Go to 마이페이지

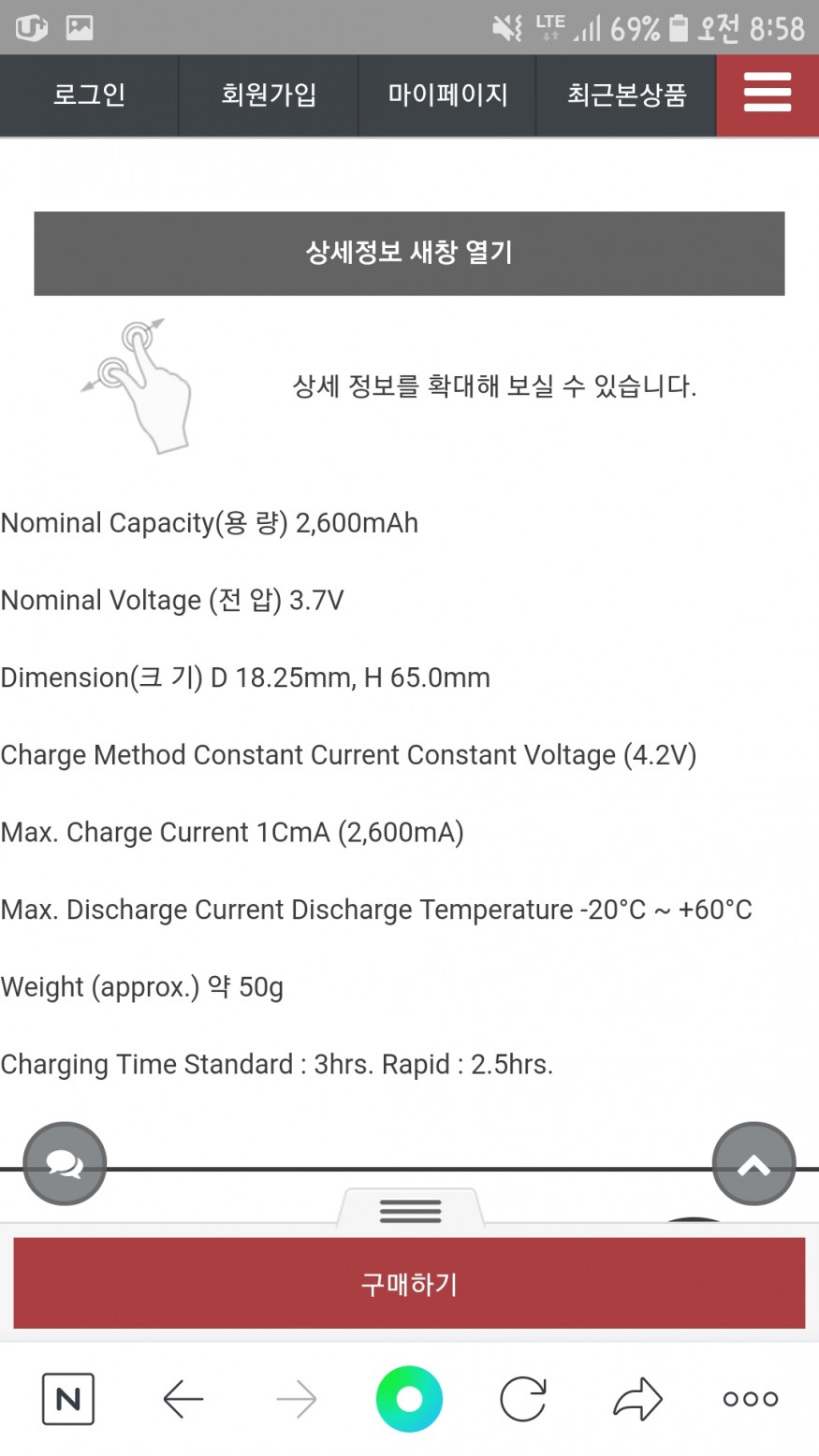point(447,95)
